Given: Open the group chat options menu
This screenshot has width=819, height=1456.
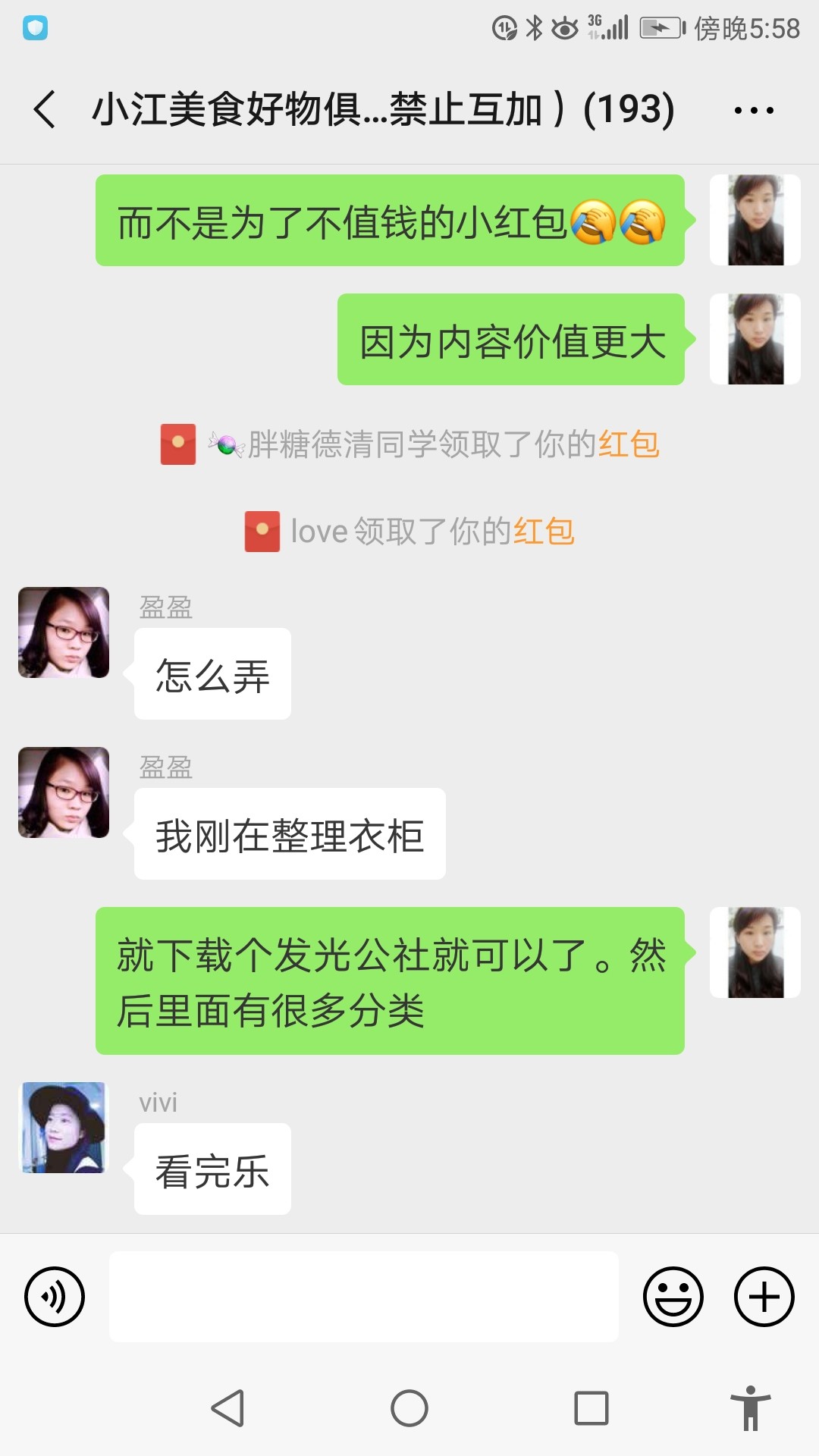Looking at the screenshot, I should (x=754, y=111).
